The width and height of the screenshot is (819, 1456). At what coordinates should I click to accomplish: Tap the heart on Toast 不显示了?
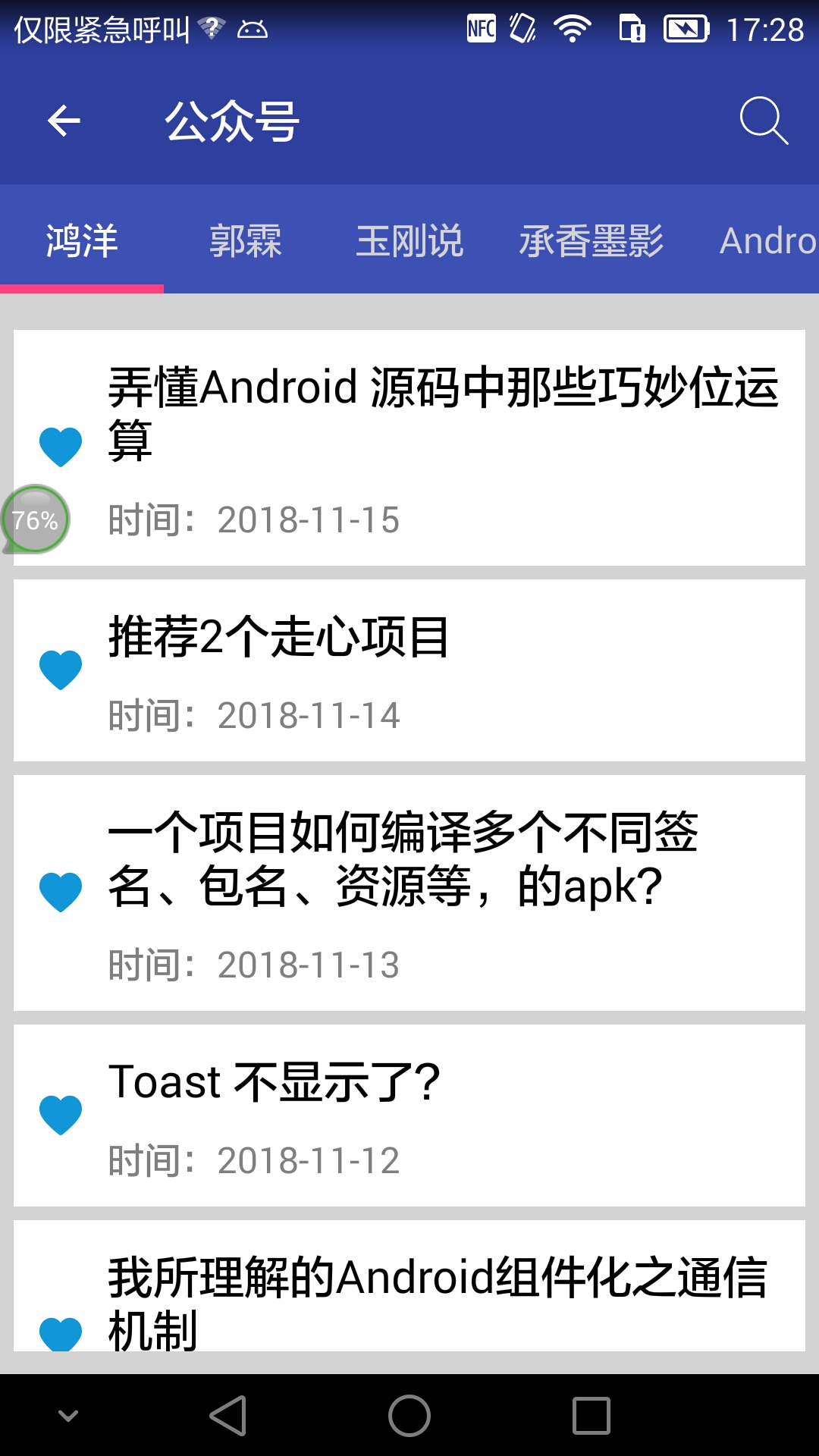[61, 1114]
